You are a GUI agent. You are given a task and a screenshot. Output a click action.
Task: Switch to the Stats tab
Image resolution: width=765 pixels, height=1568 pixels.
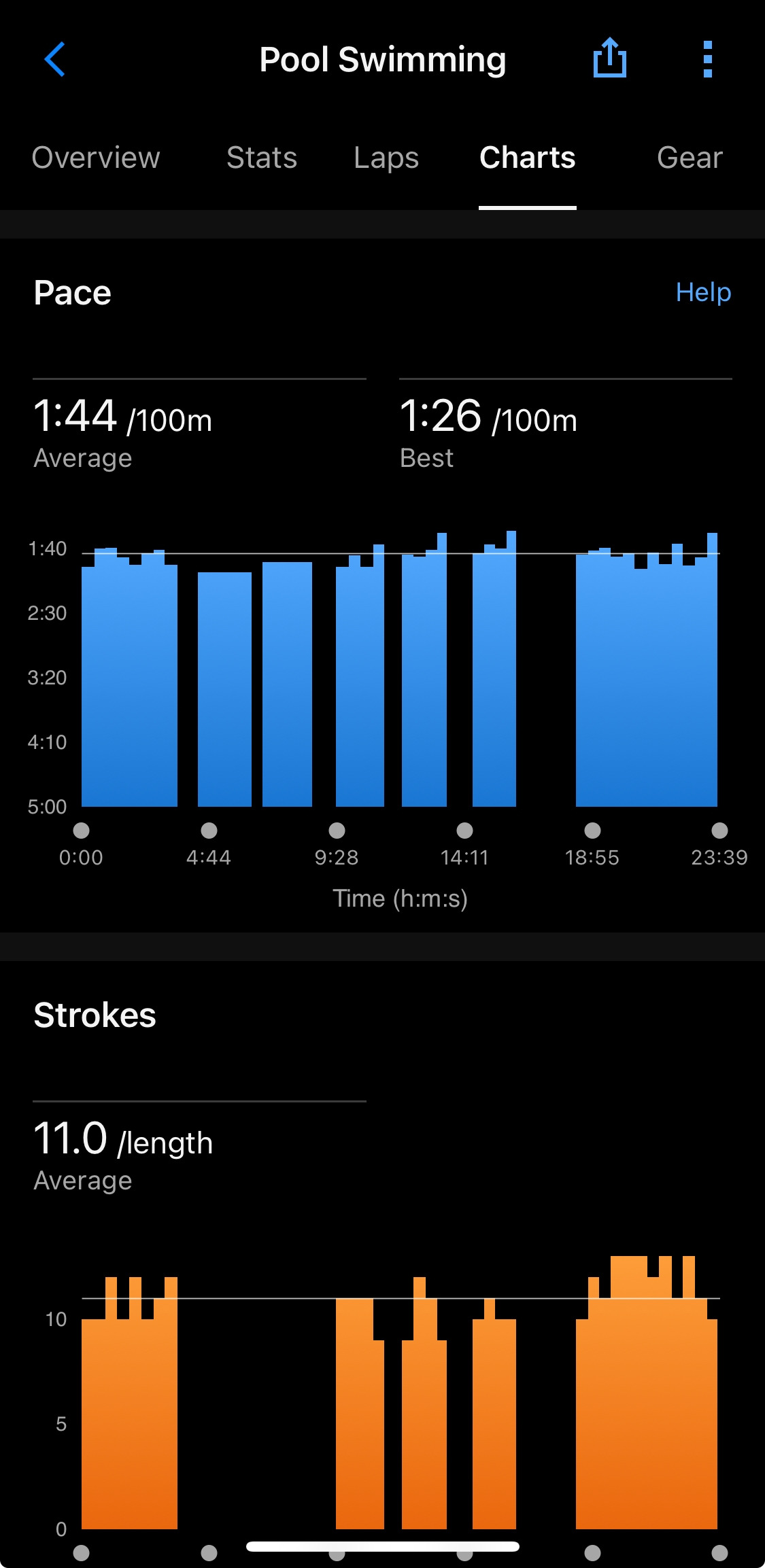coord(262,158)
